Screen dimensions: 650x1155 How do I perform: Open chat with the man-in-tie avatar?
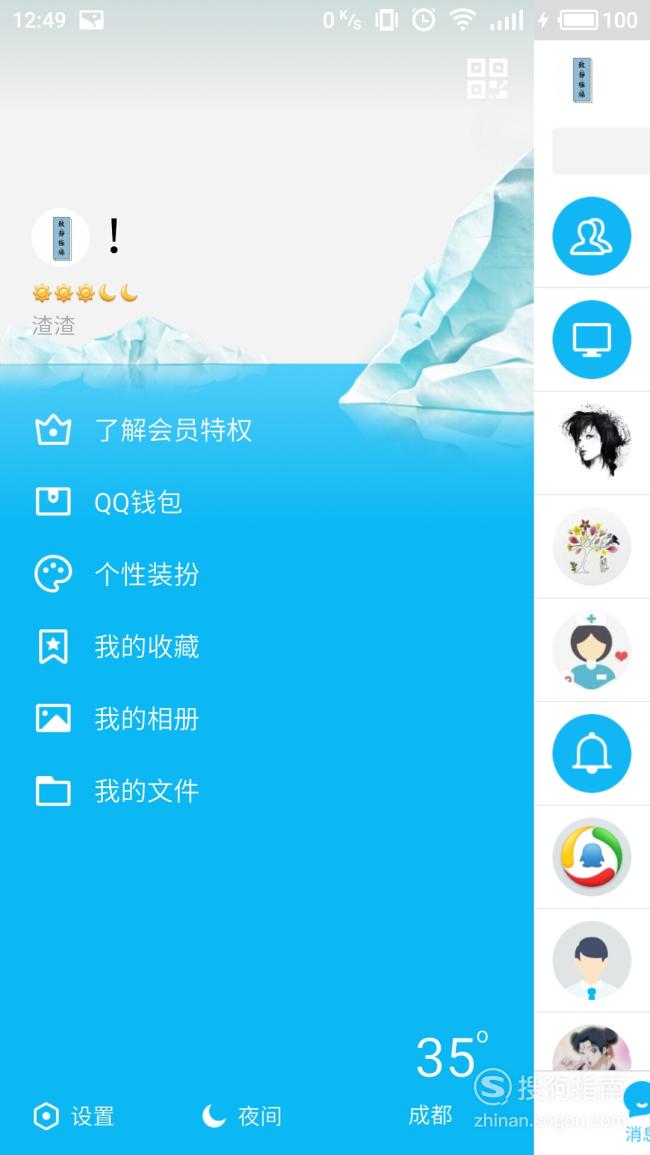coord(591,961)
